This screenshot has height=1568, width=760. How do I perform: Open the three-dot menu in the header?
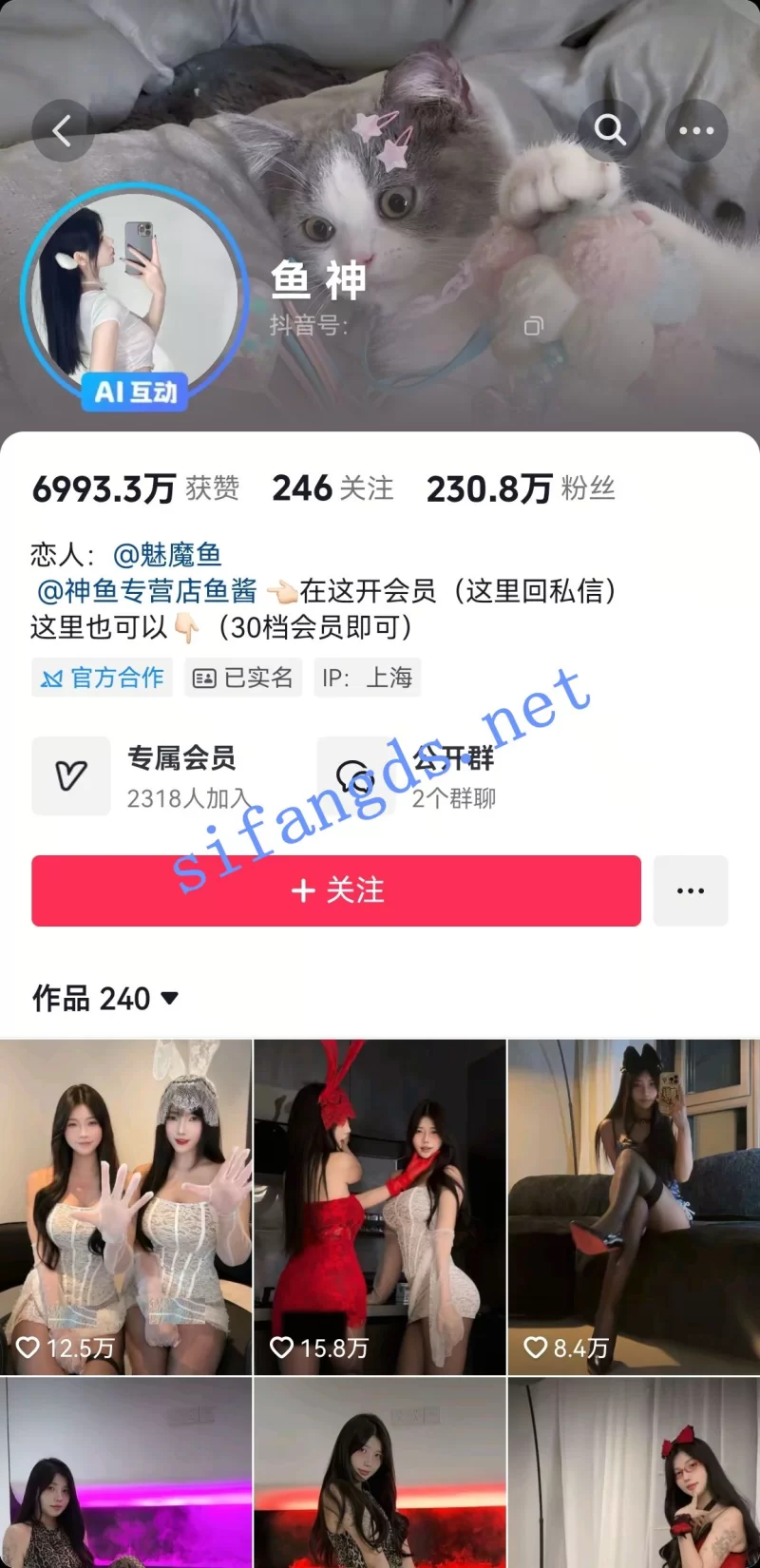pyautogui.click(x=696, y=130)
